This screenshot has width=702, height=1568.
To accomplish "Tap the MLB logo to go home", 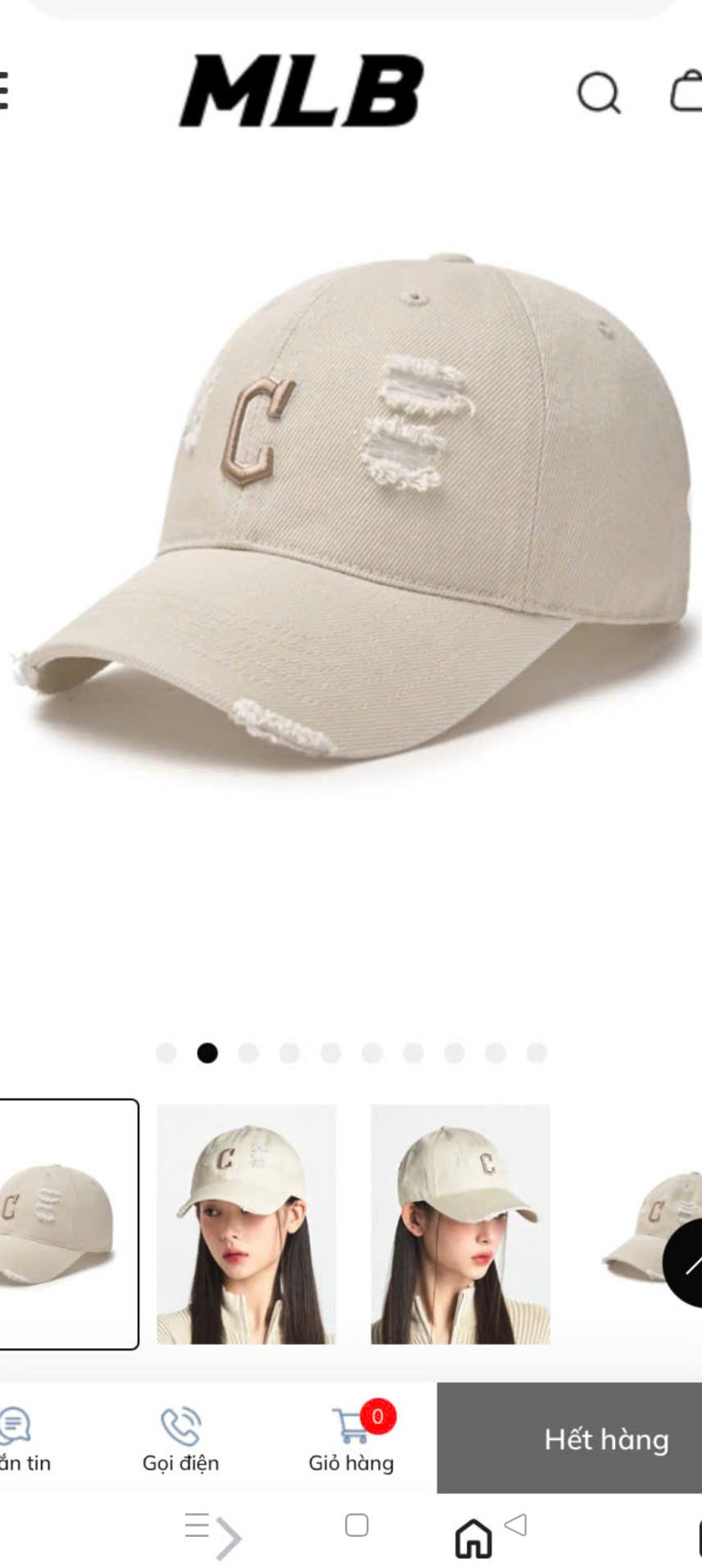I will (x=301, y=90).
